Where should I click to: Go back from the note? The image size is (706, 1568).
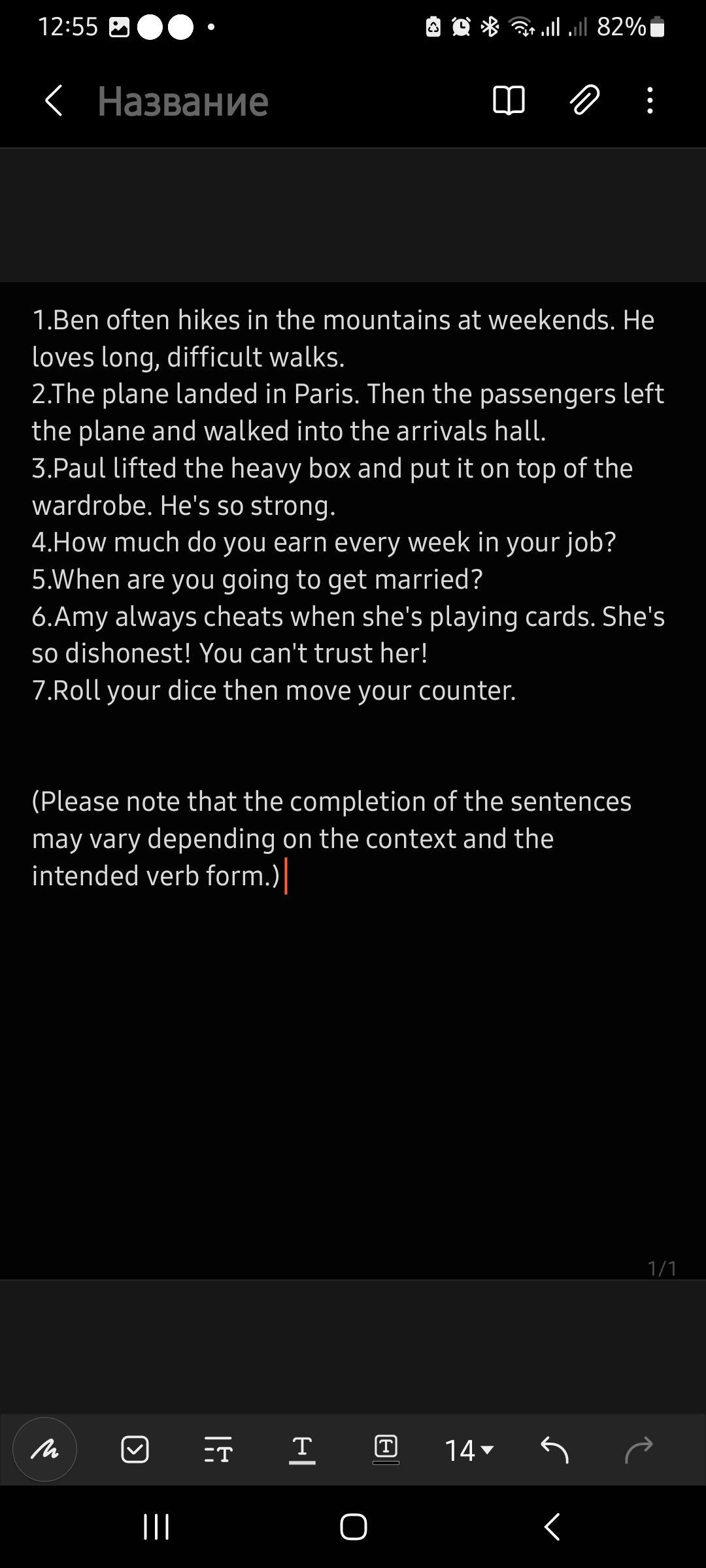54,101
